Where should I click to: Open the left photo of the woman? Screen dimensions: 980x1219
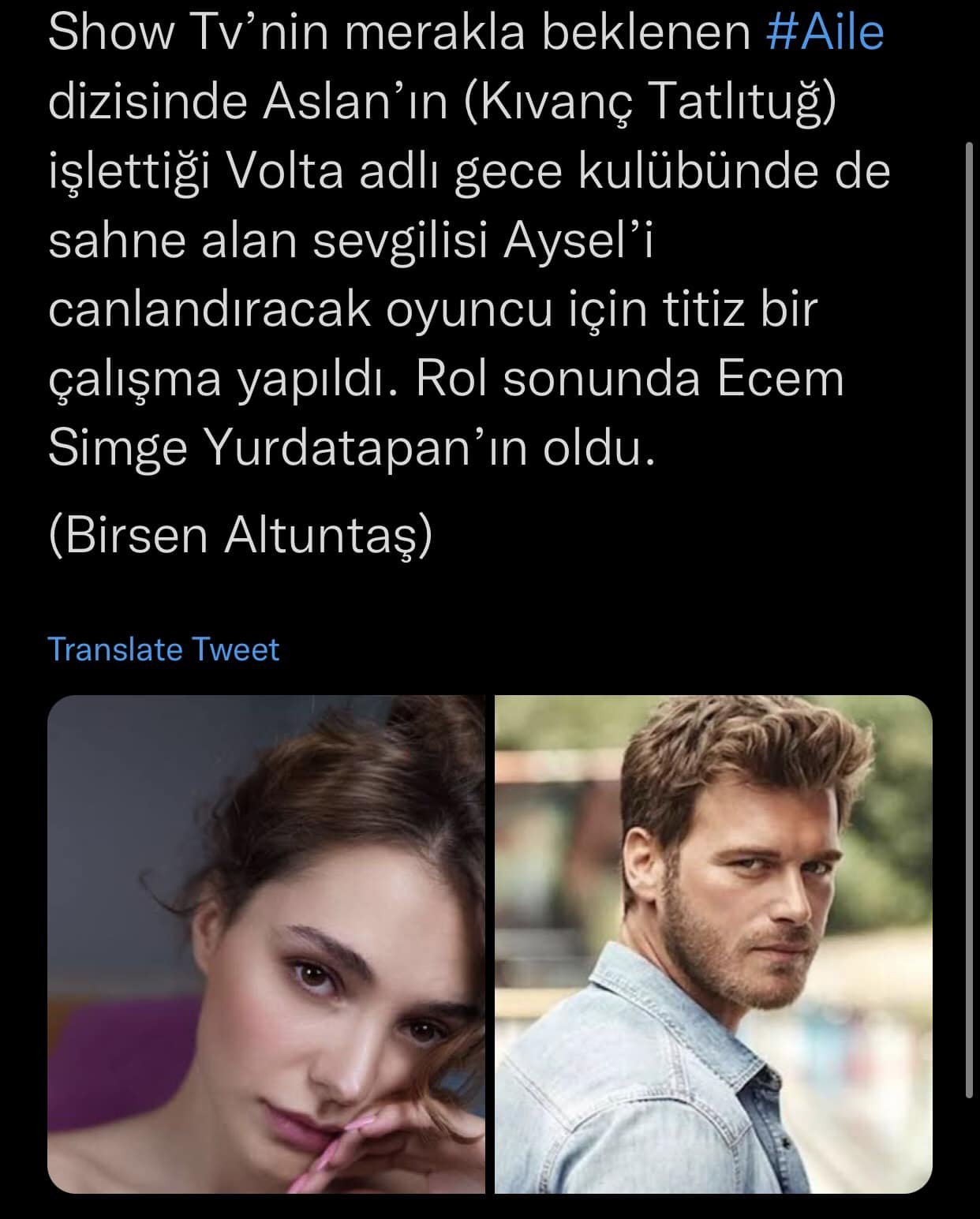pyautogui.click(x=266, y=944)
